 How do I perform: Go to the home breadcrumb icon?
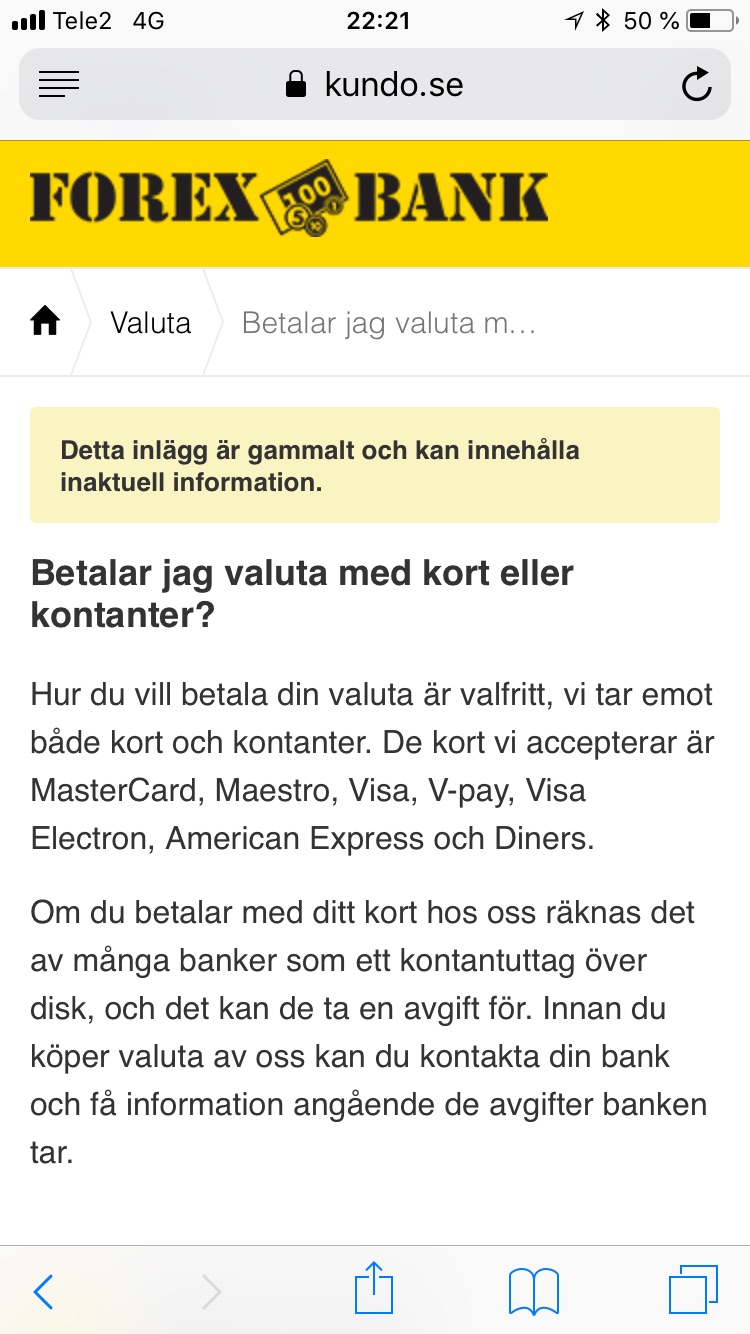45,322
